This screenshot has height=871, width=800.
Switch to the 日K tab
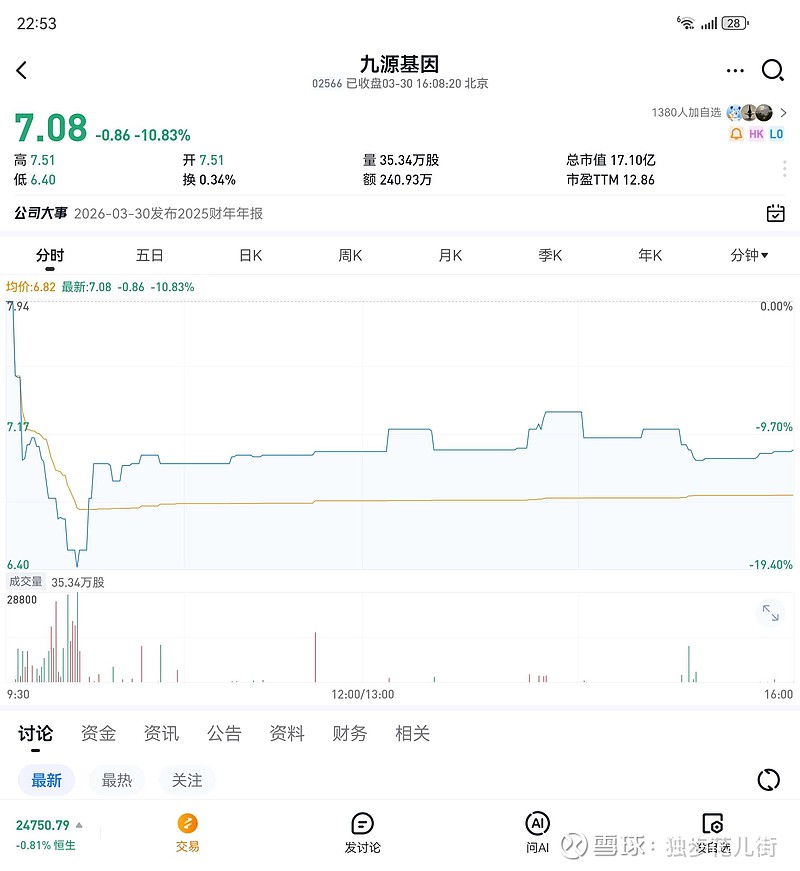[x=250, y=255]
